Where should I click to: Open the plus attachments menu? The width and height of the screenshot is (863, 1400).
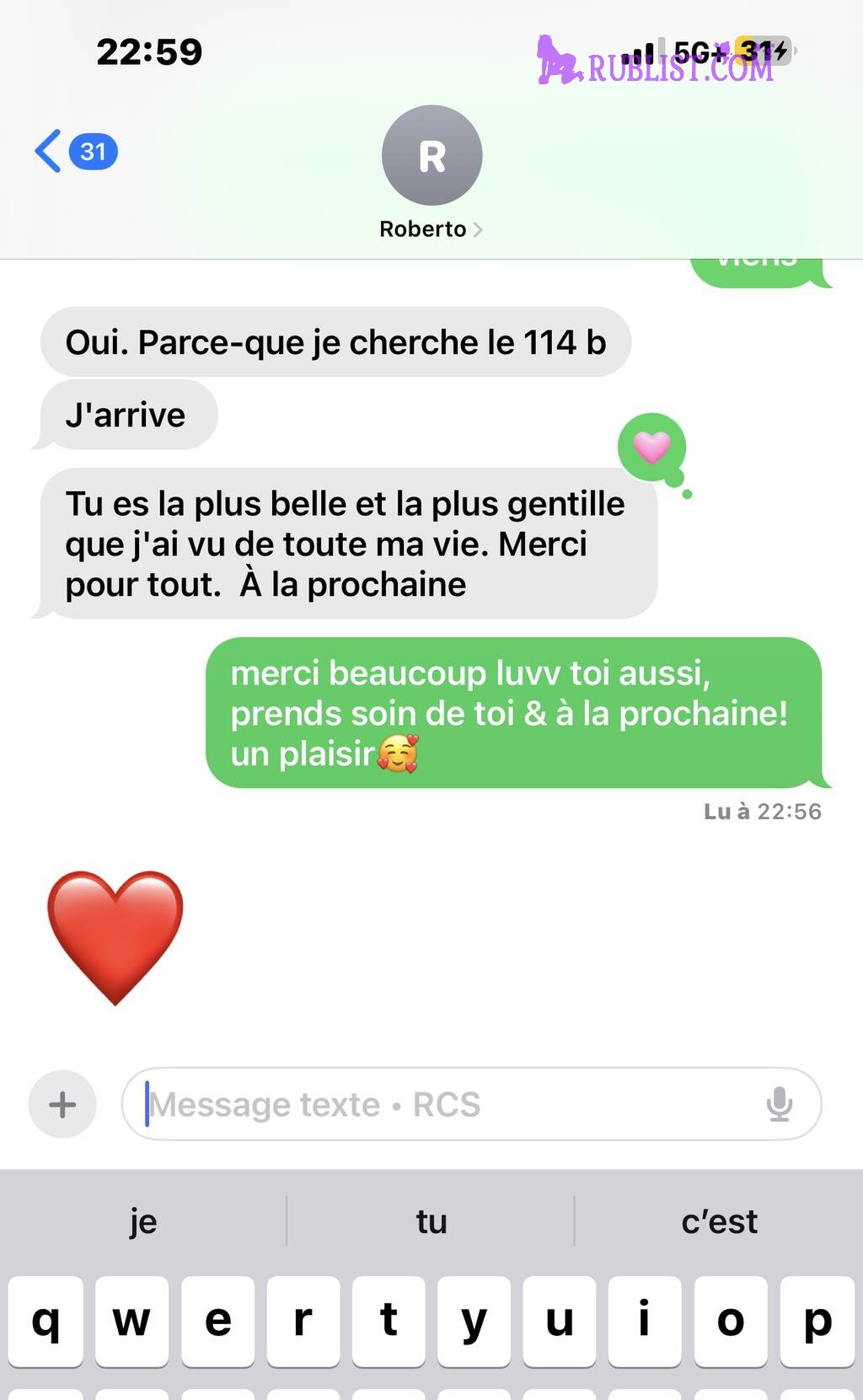pyautogui.click(x=62, y=1104)
